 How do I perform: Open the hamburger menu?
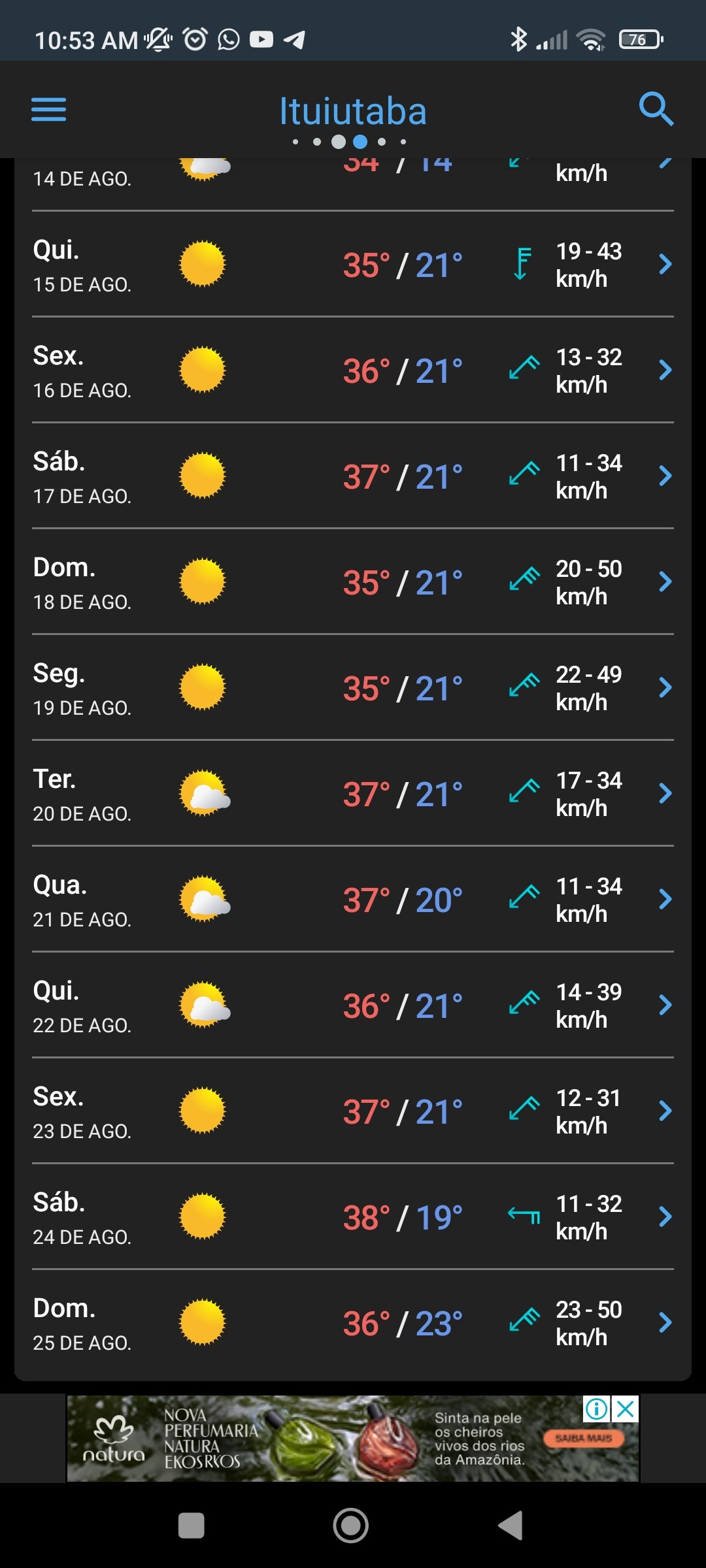[x=49, y=109]
